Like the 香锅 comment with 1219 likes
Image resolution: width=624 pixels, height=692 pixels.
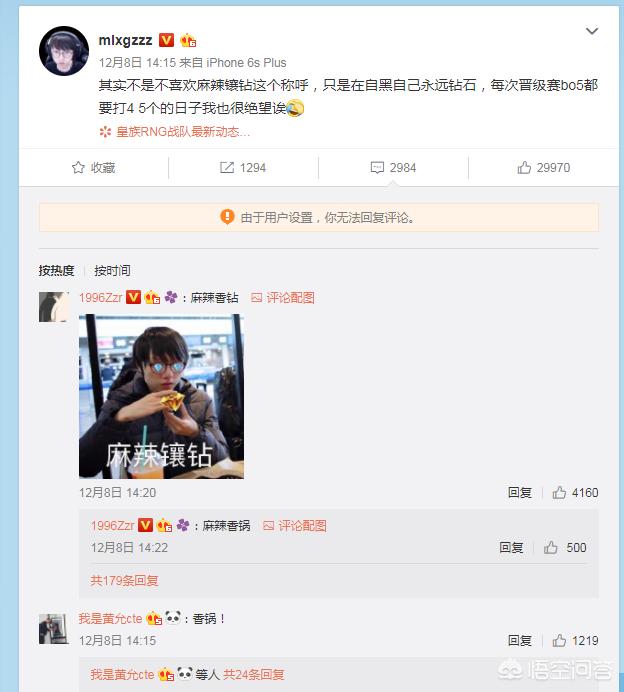[575, 640]
